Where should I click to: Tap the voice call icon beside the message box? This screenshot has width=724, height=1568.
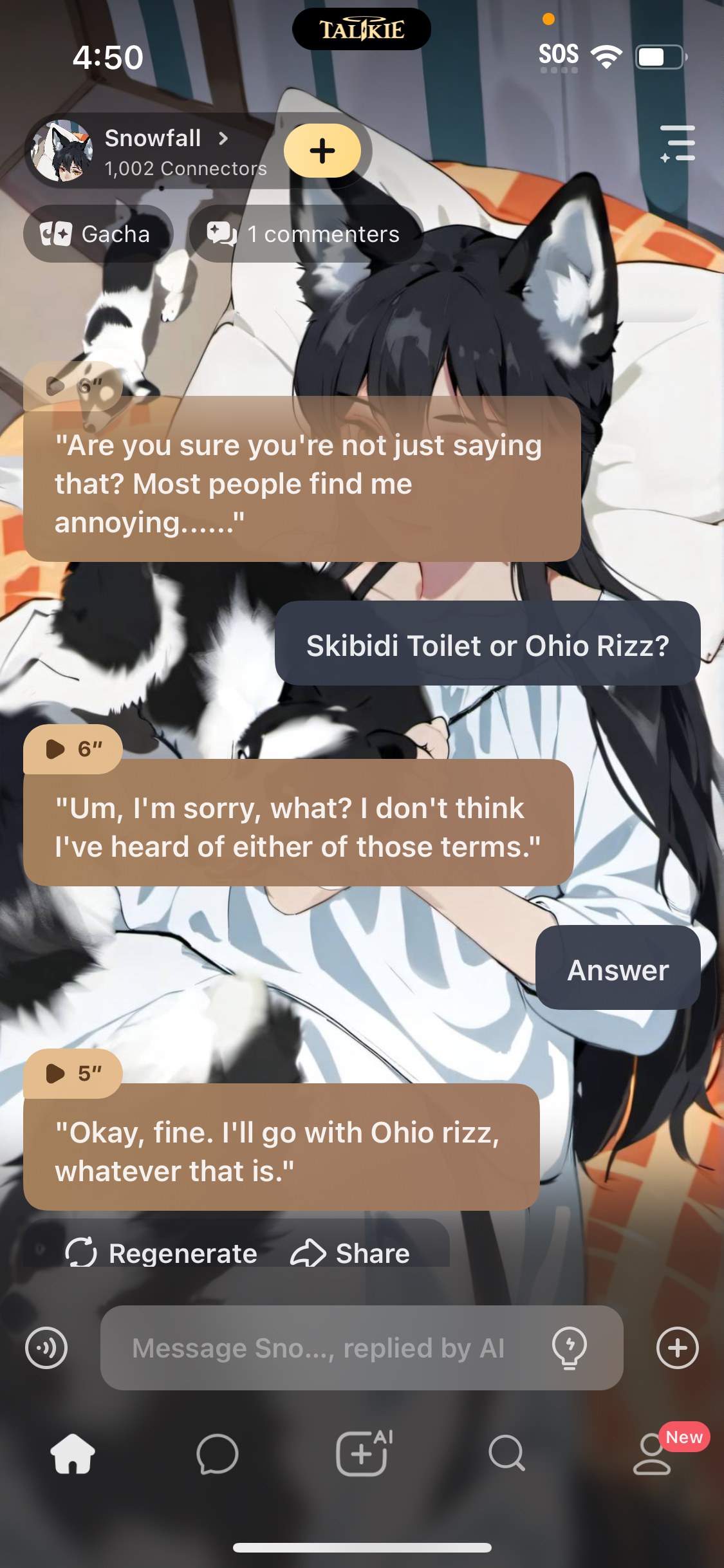pyautogui.click(x=46, y=1347)
